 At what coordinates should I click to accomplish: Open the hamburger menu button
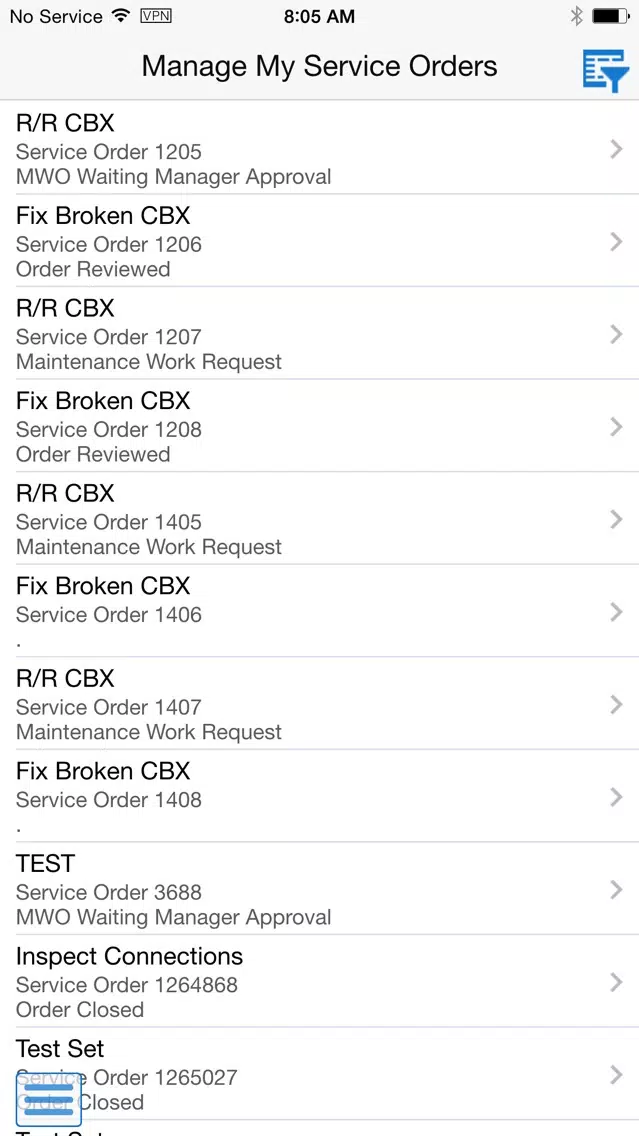click(x=49, y=1099)
